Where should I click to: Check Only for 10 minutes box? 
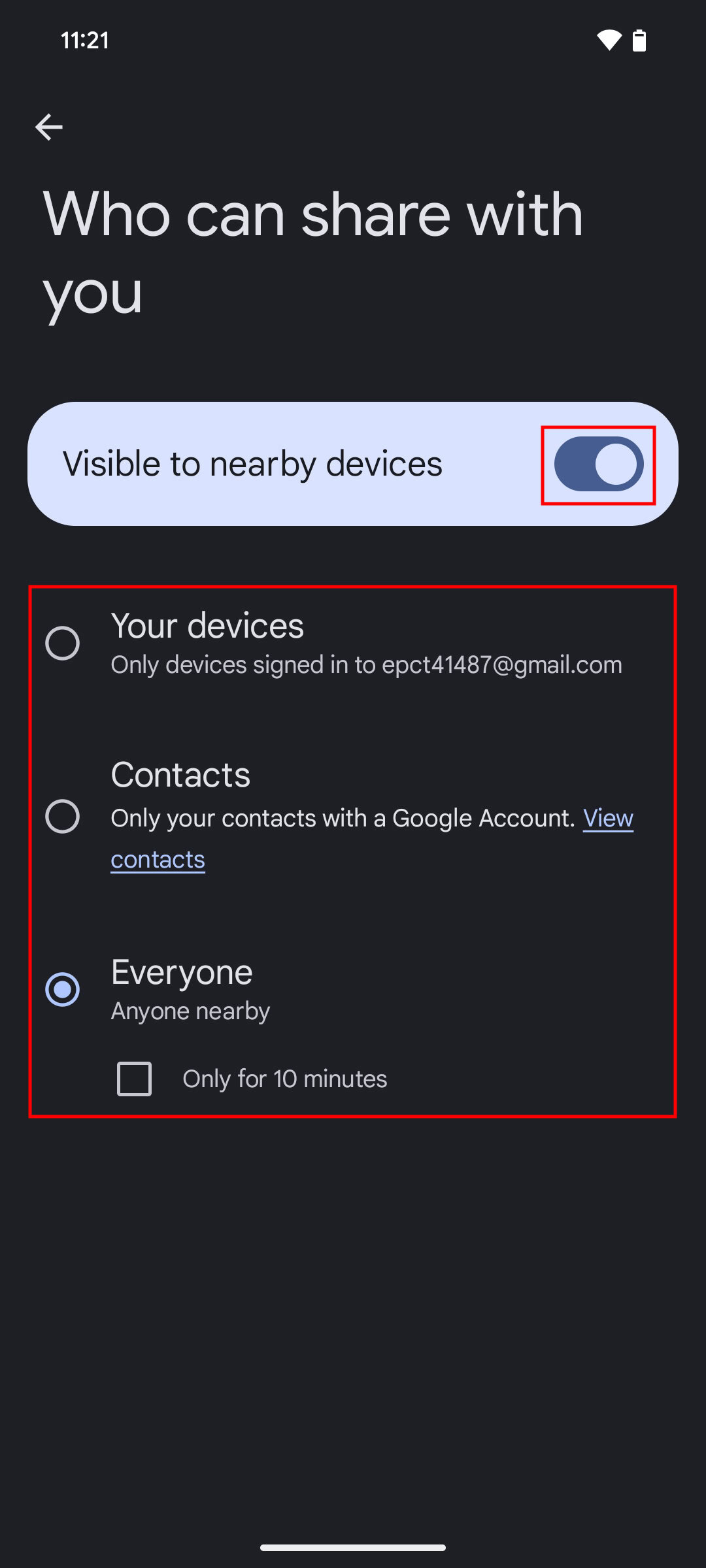135,1079
